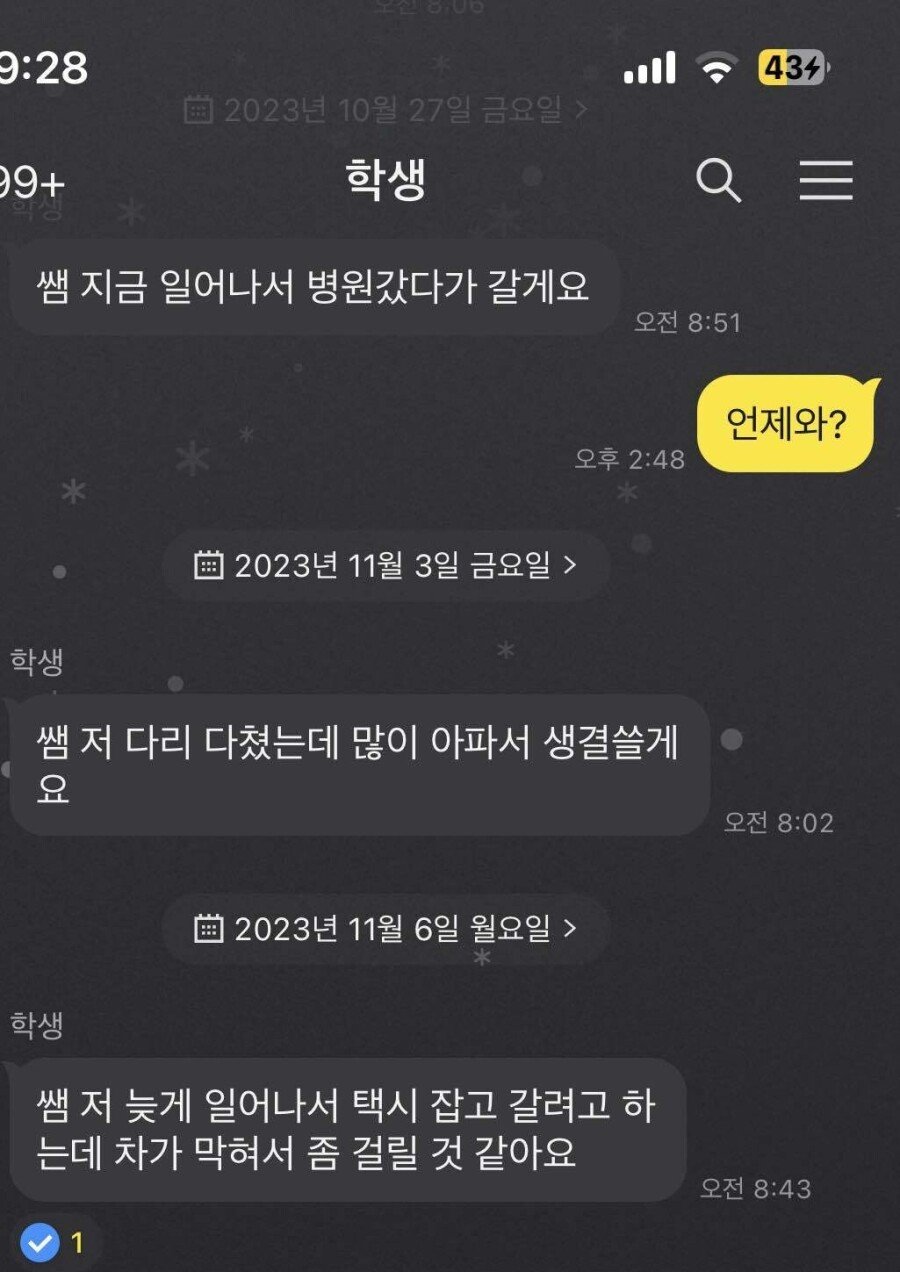
Task: Open the calendar for 2023년 11월 3일 금요일
Action: 385,565
